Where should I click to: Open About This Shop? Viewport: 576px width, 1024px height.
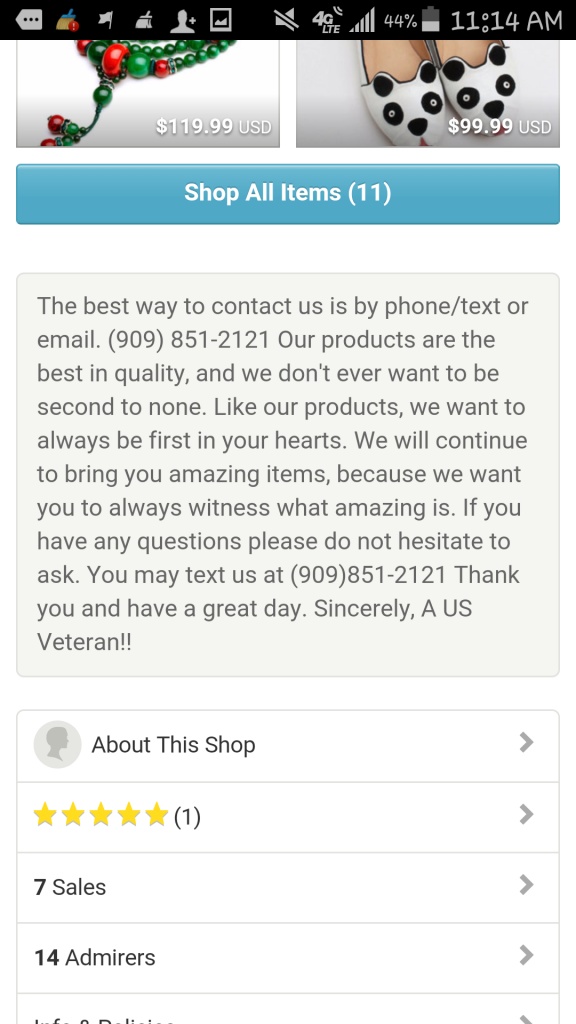(x=288, y=745)
